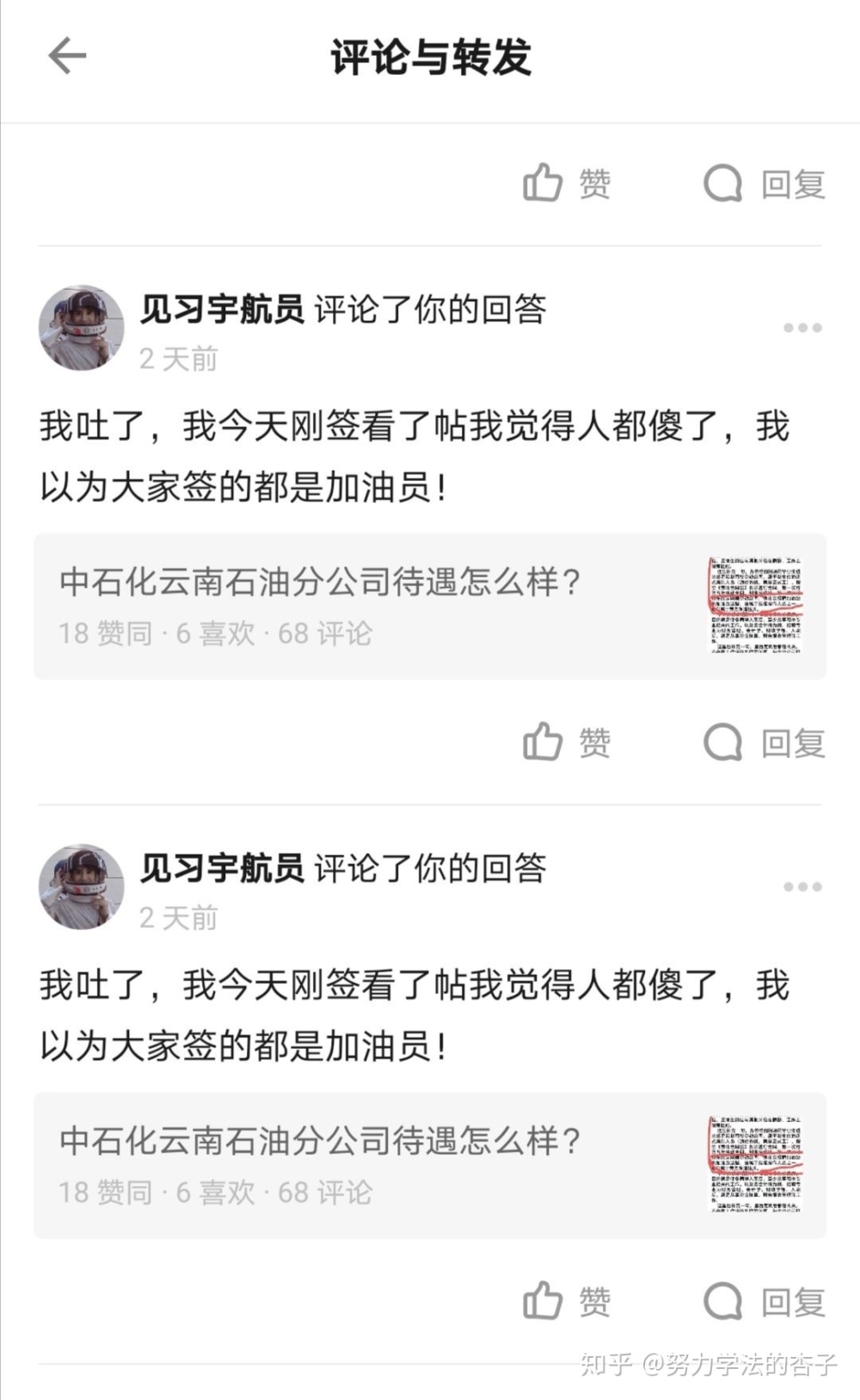860x1400 pixels.
Task: Open avatar of first 见习宇航员 comment
Action: (x=82, y=328)
